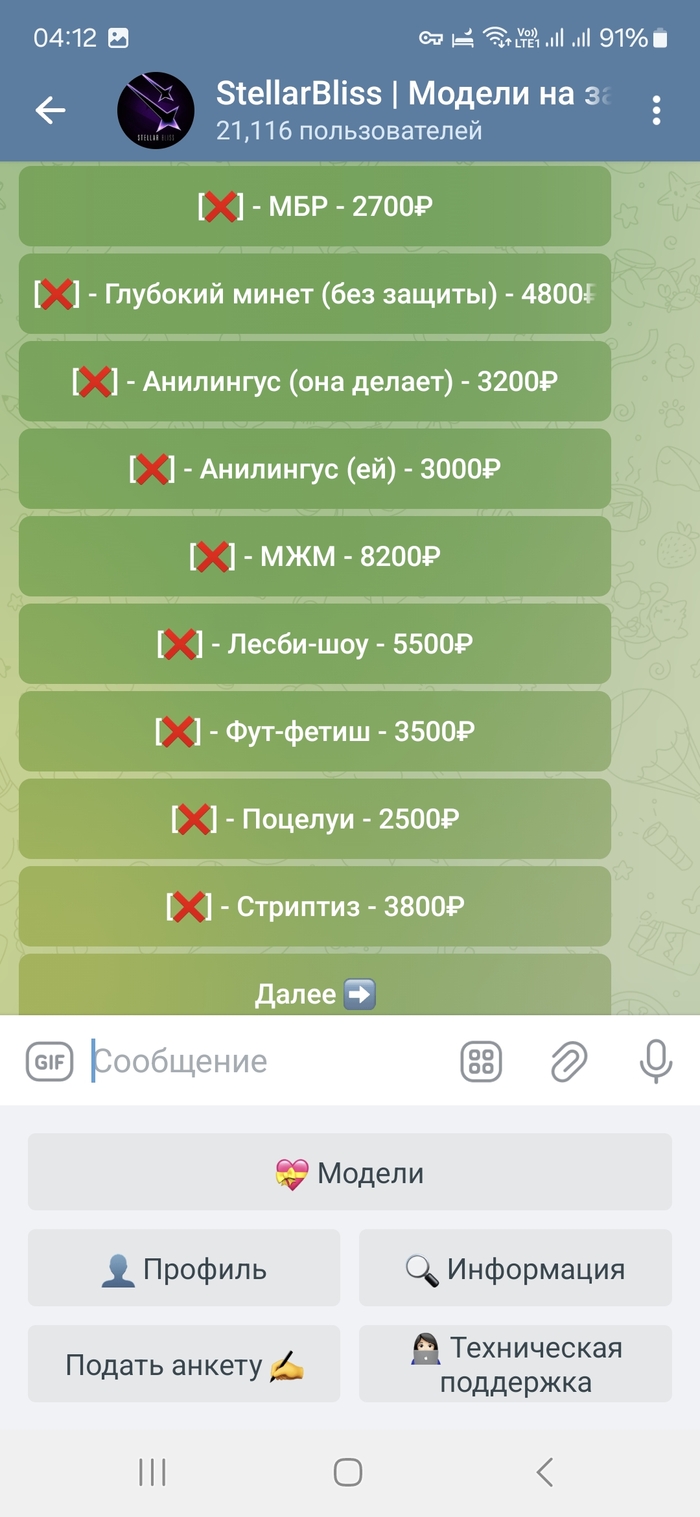This screenshot has height=1517, width=700.
Task: Tap Далее to go to next page
Action: pos(315,992)
